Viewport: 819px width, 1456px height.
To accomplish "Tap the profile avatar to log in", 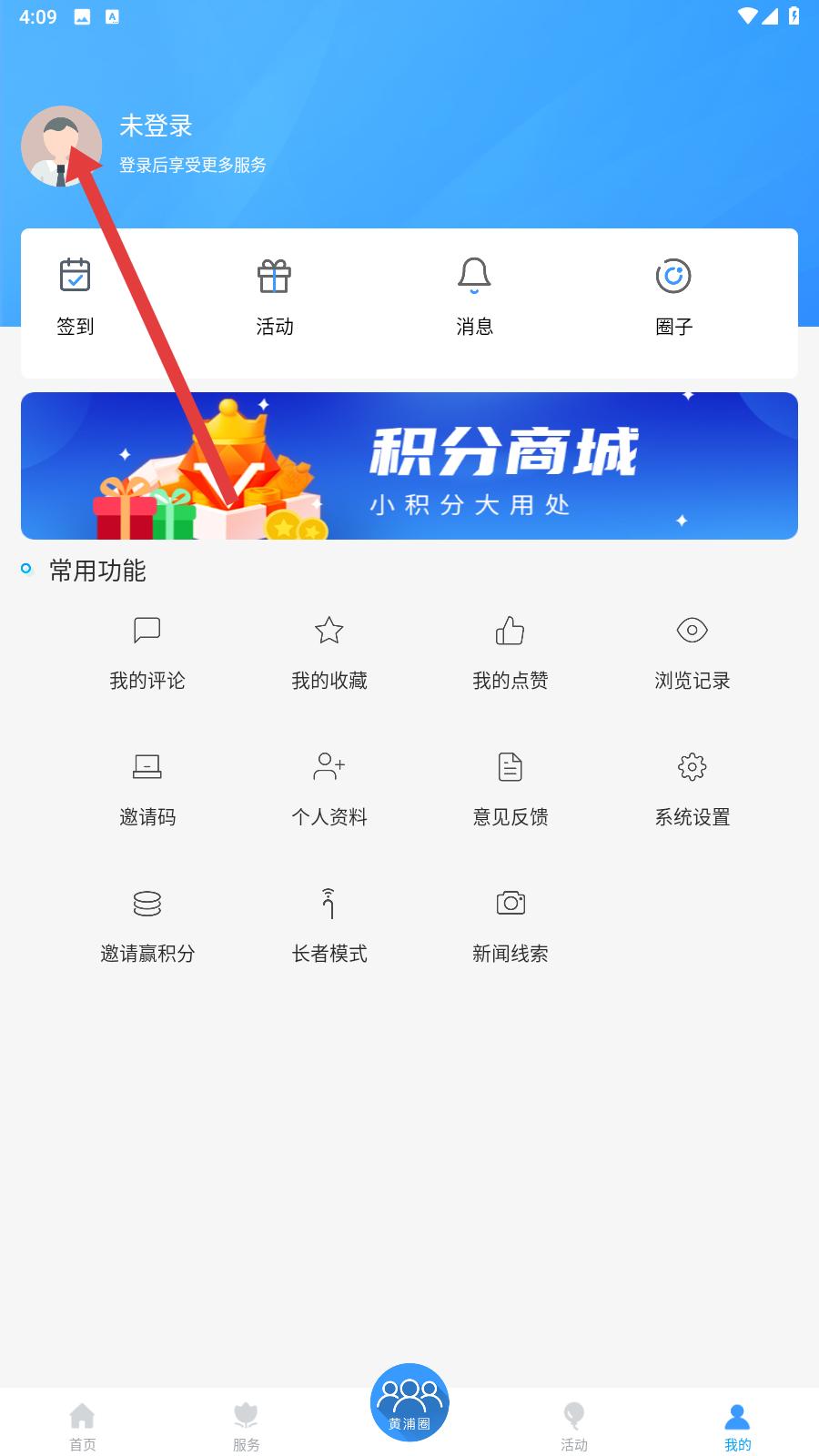I will [61, 147].
